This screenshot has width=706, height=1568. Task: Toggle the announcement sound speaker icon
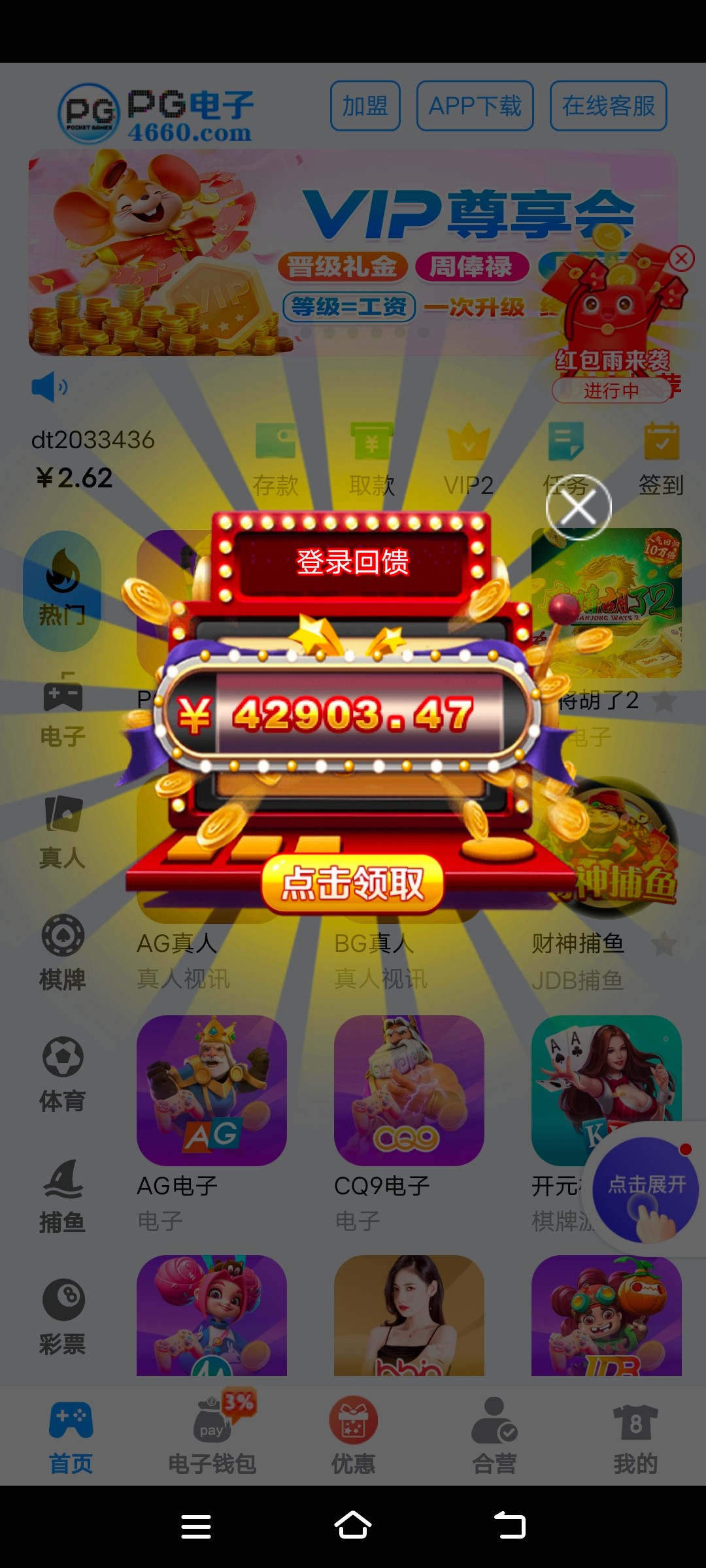click(49, 387)
